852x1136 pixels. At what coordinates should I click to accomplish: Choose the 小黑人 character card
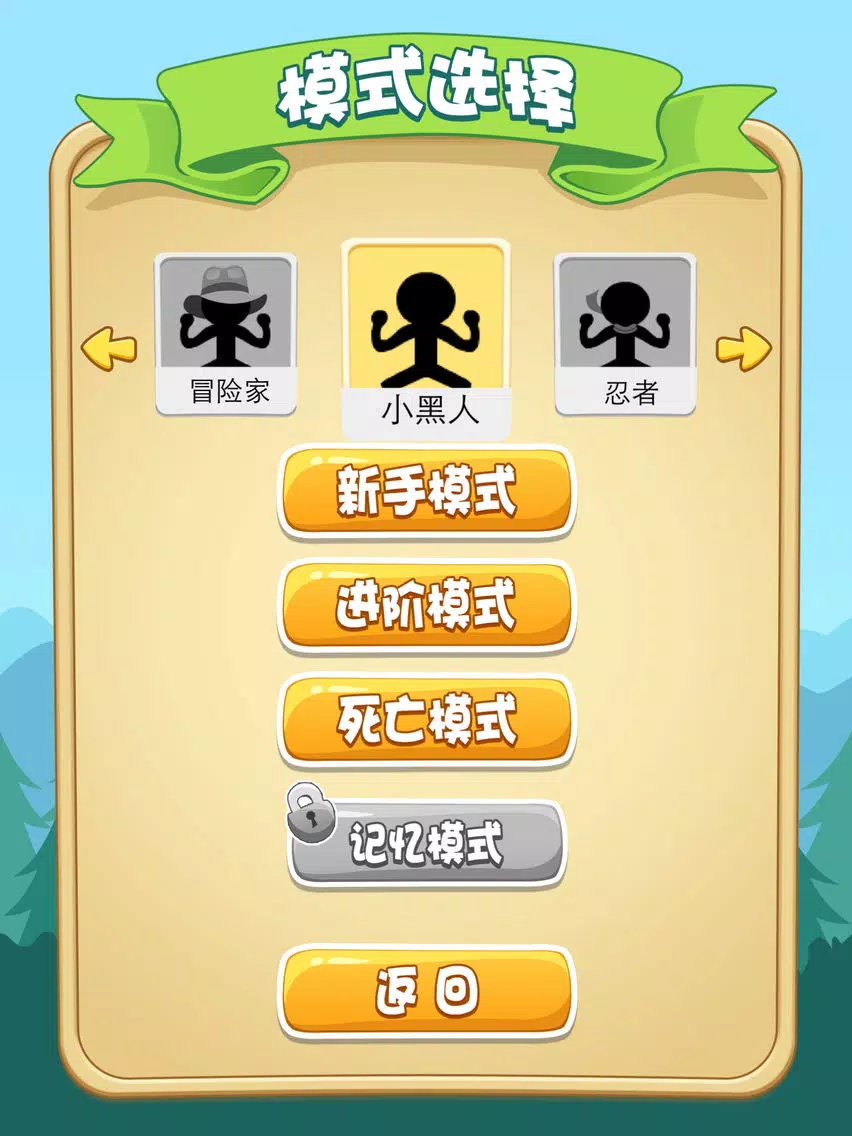[x=427, y=338]
